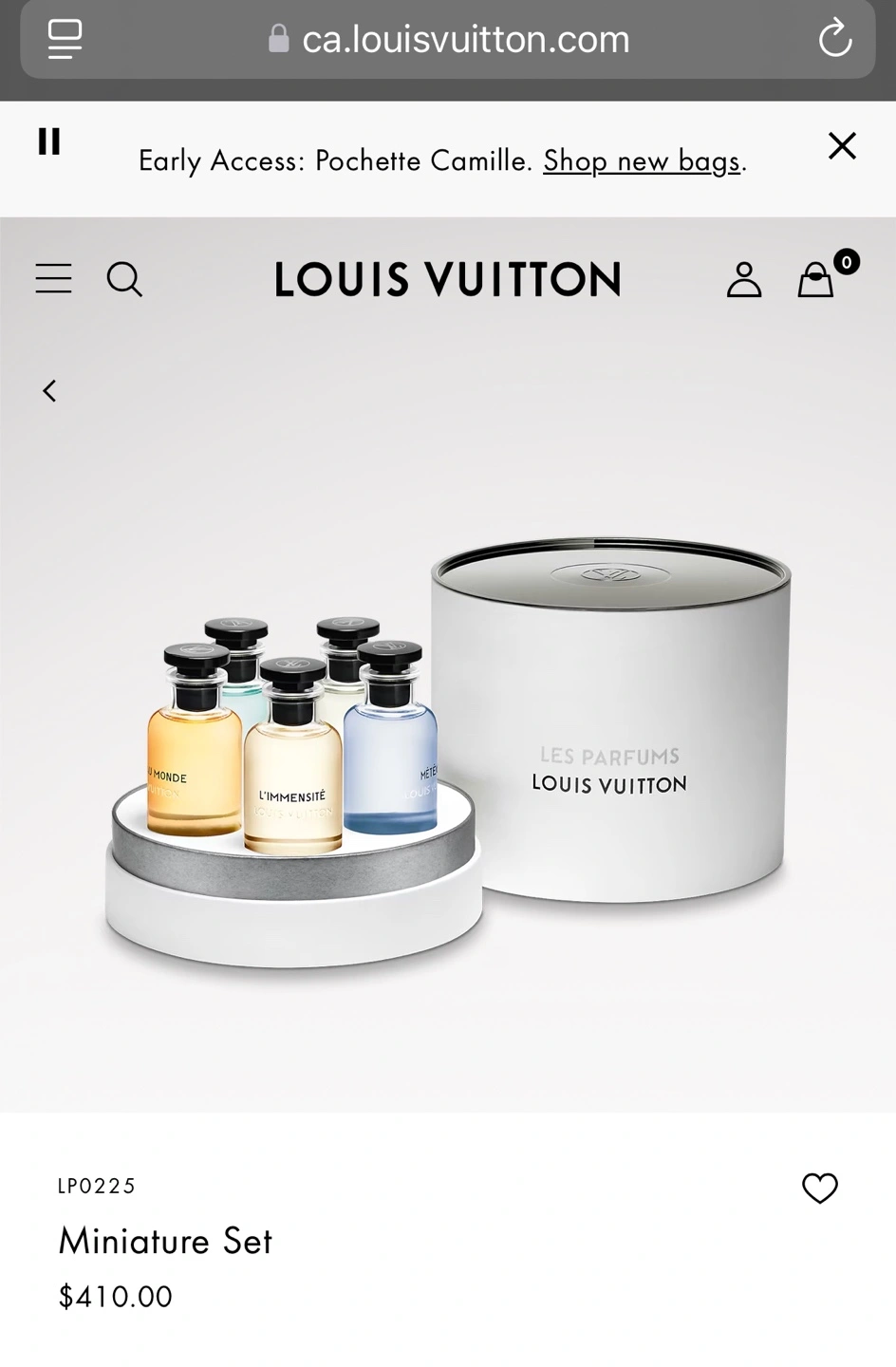This screenshot has width=896, height=1367.
Task: Go back with the left chevron
Action: 49,390
